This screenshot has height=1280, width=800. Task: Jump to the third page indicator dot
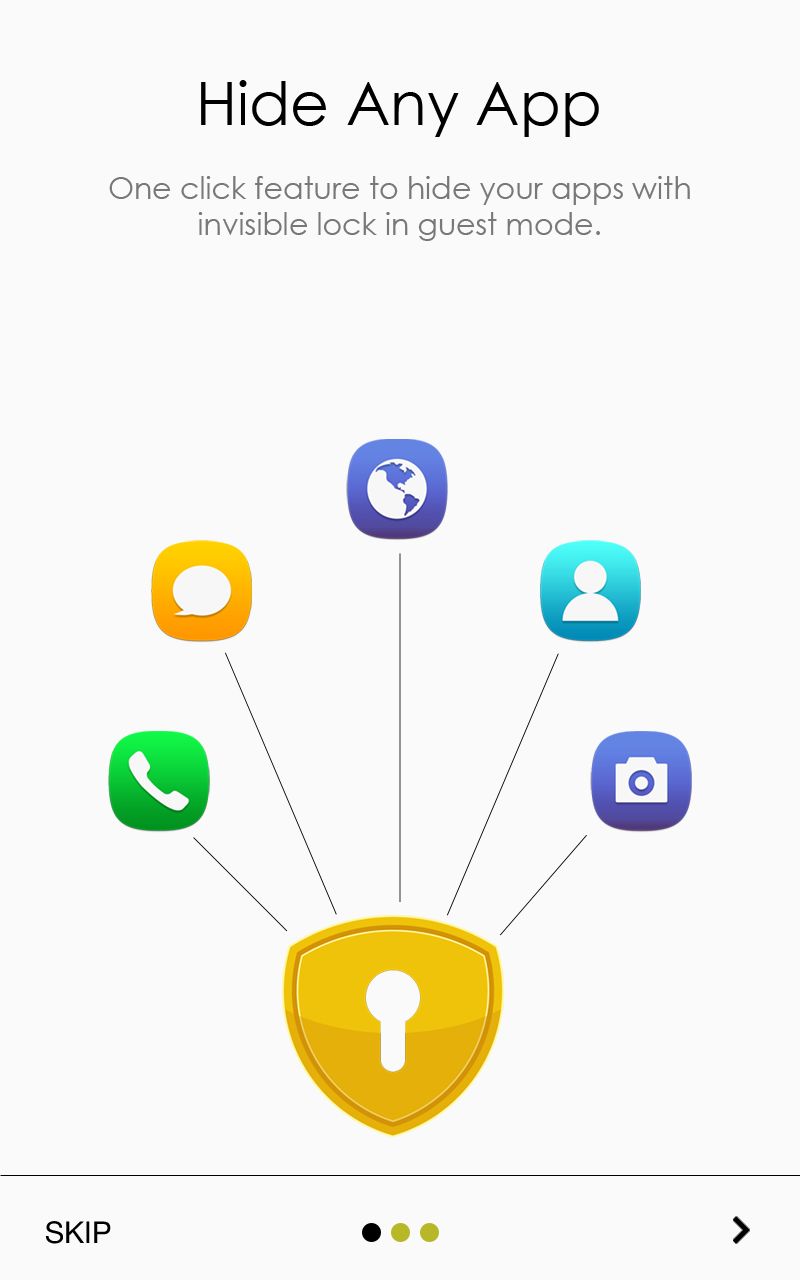point(429,1232)
